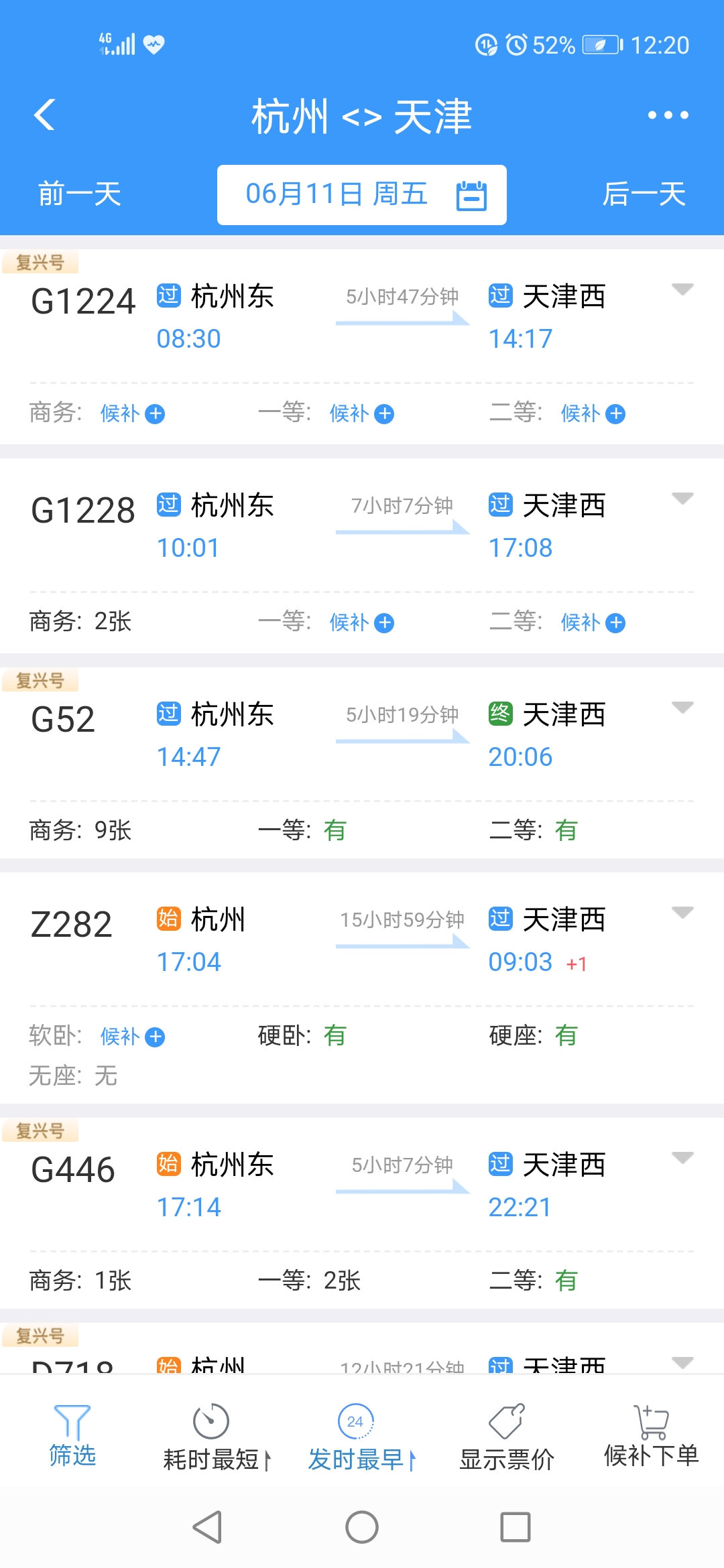Screen dimensions: 724x1568
Task: Tap the back arrow to exit schedule
Action: point(44,115)
